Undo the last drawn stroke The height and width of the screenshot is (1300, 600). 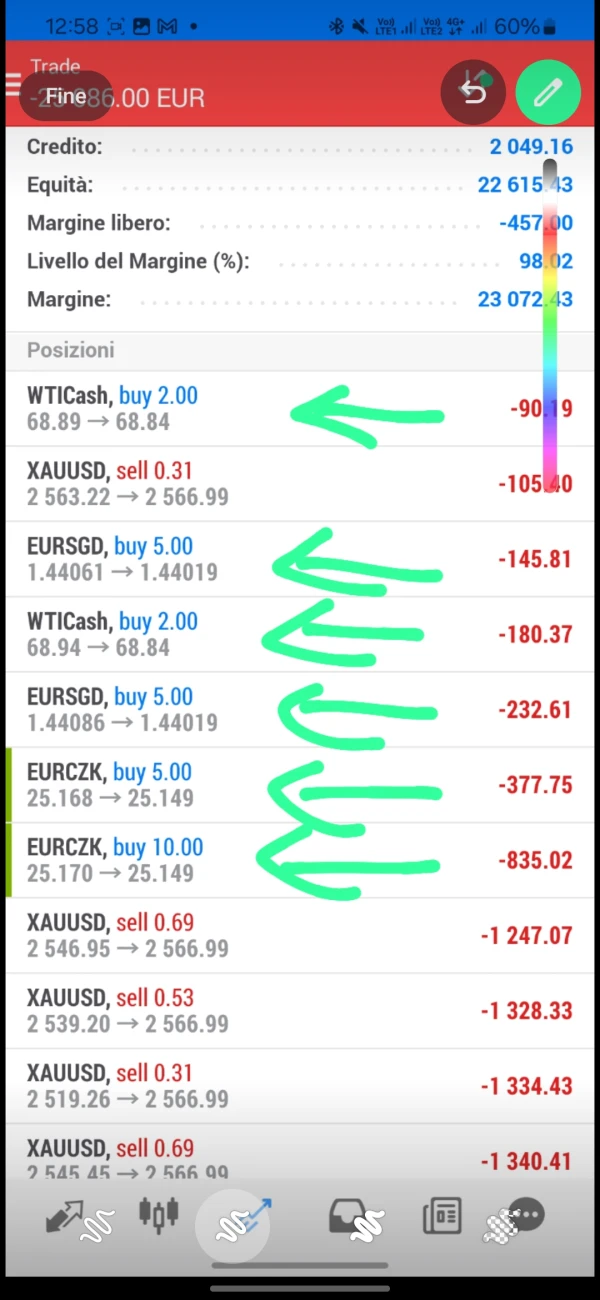click(473, 93)
